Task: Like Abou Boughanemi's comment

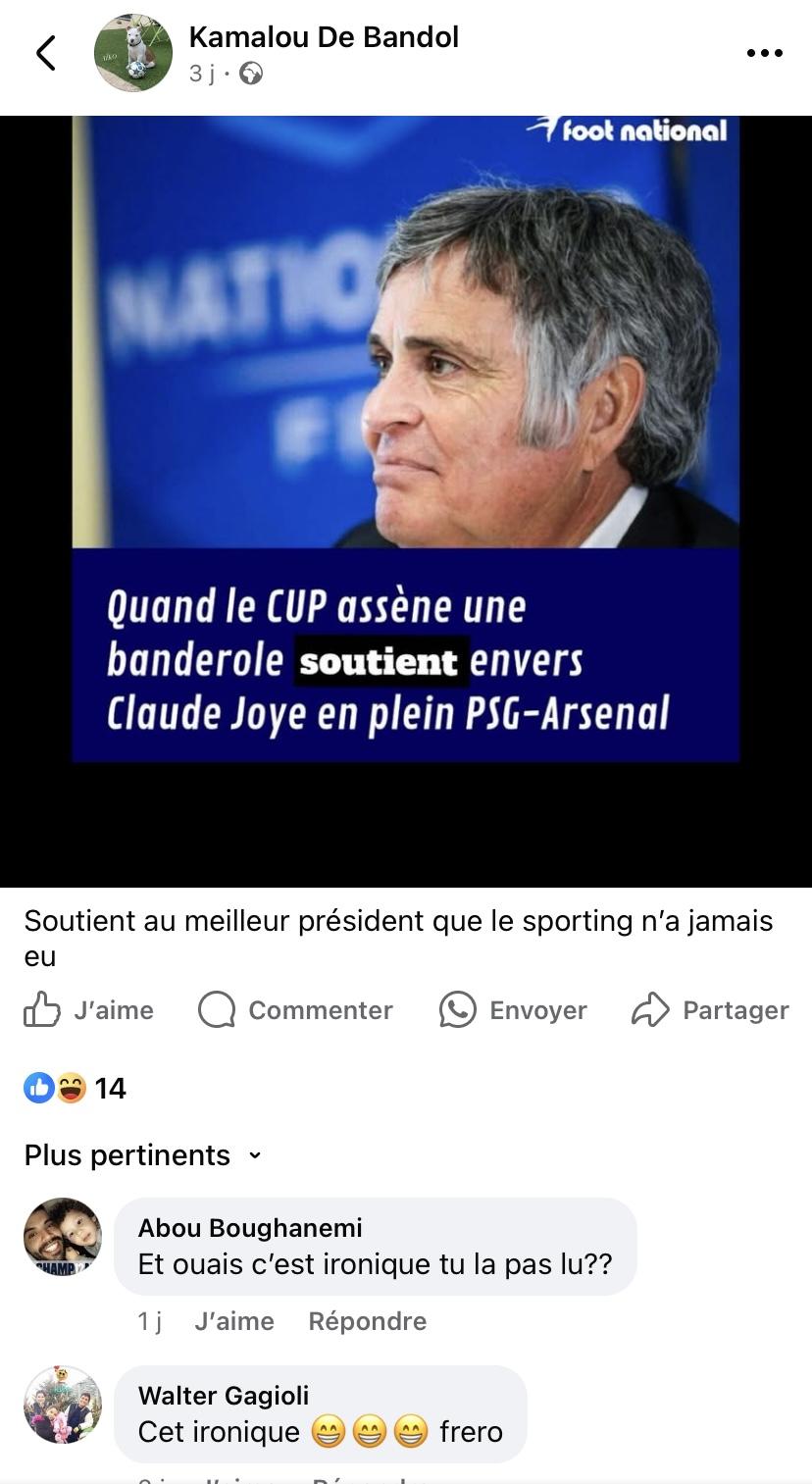Action: (x=234, y=1321)
